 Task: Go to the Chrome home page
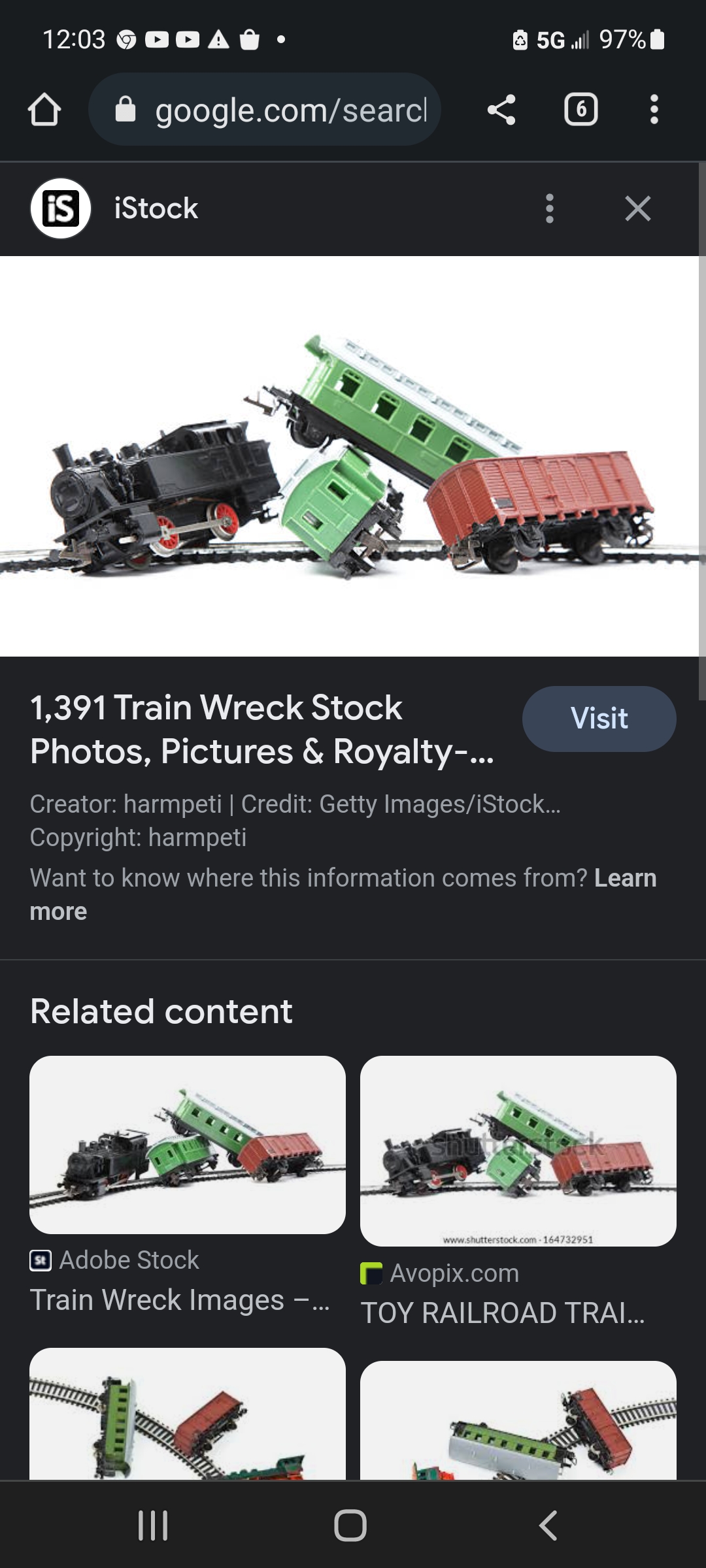(x=44, y=109)
